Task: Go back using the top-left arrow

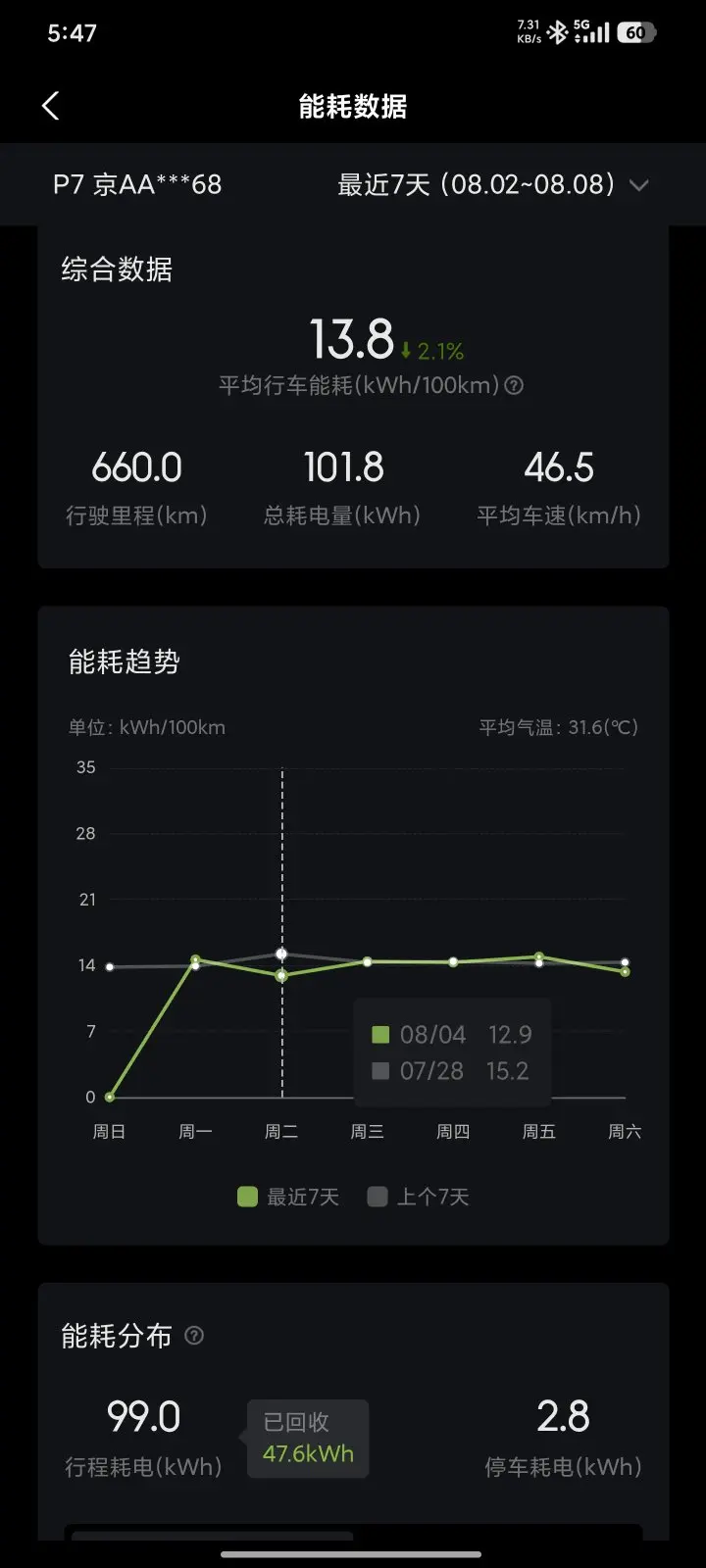Action: (51, 106)
